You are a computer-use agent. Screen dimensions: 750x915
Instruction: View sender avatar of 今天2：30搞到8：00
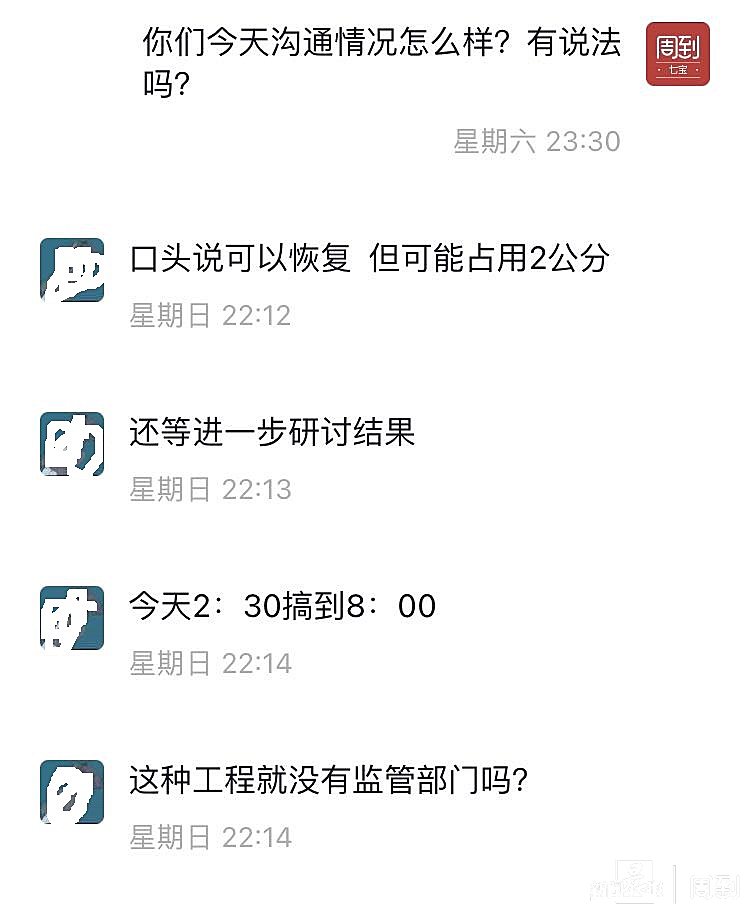click(x=72, y=618)
